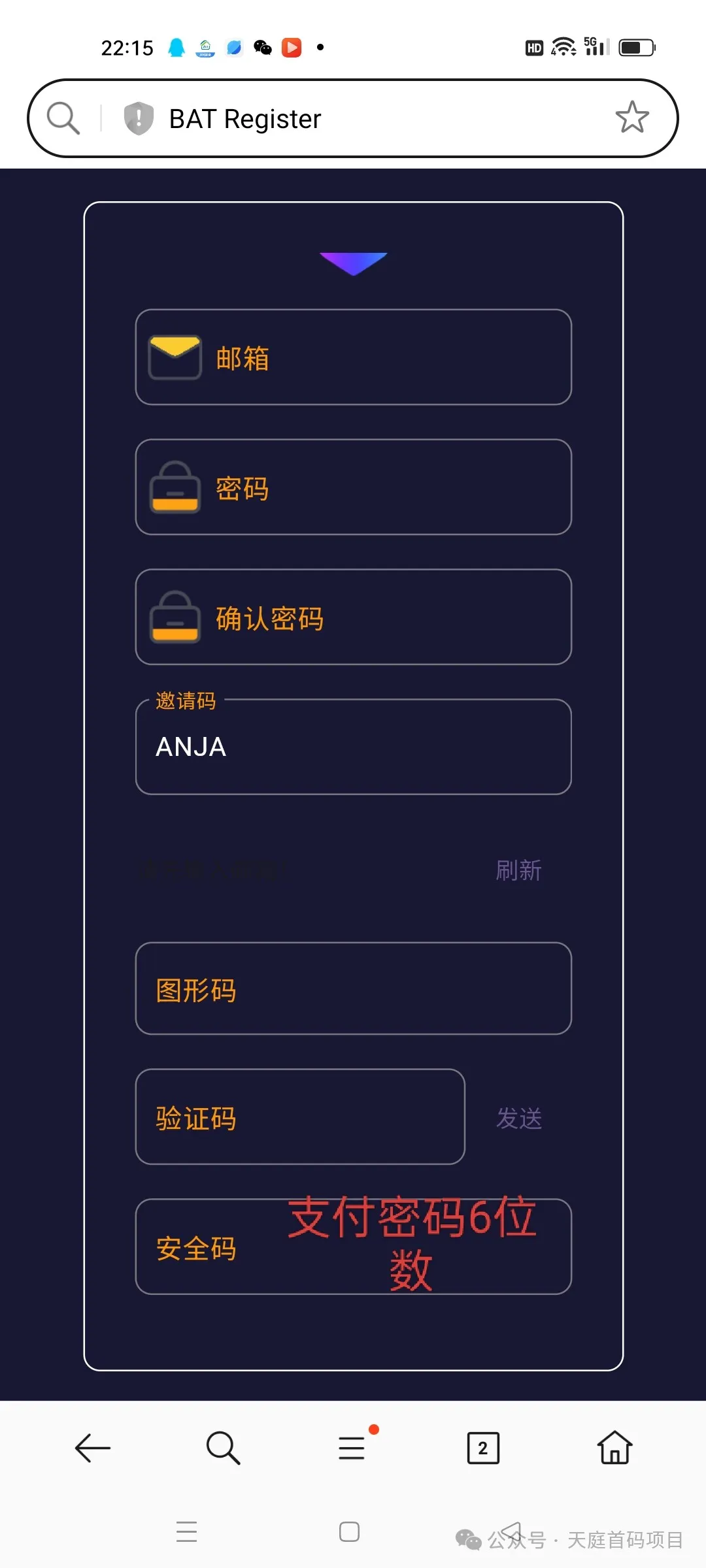Image resolution: width=706 pixels, height=1568 pixels.
Task: Open the site security shield icon
Action: click(139, 118)
